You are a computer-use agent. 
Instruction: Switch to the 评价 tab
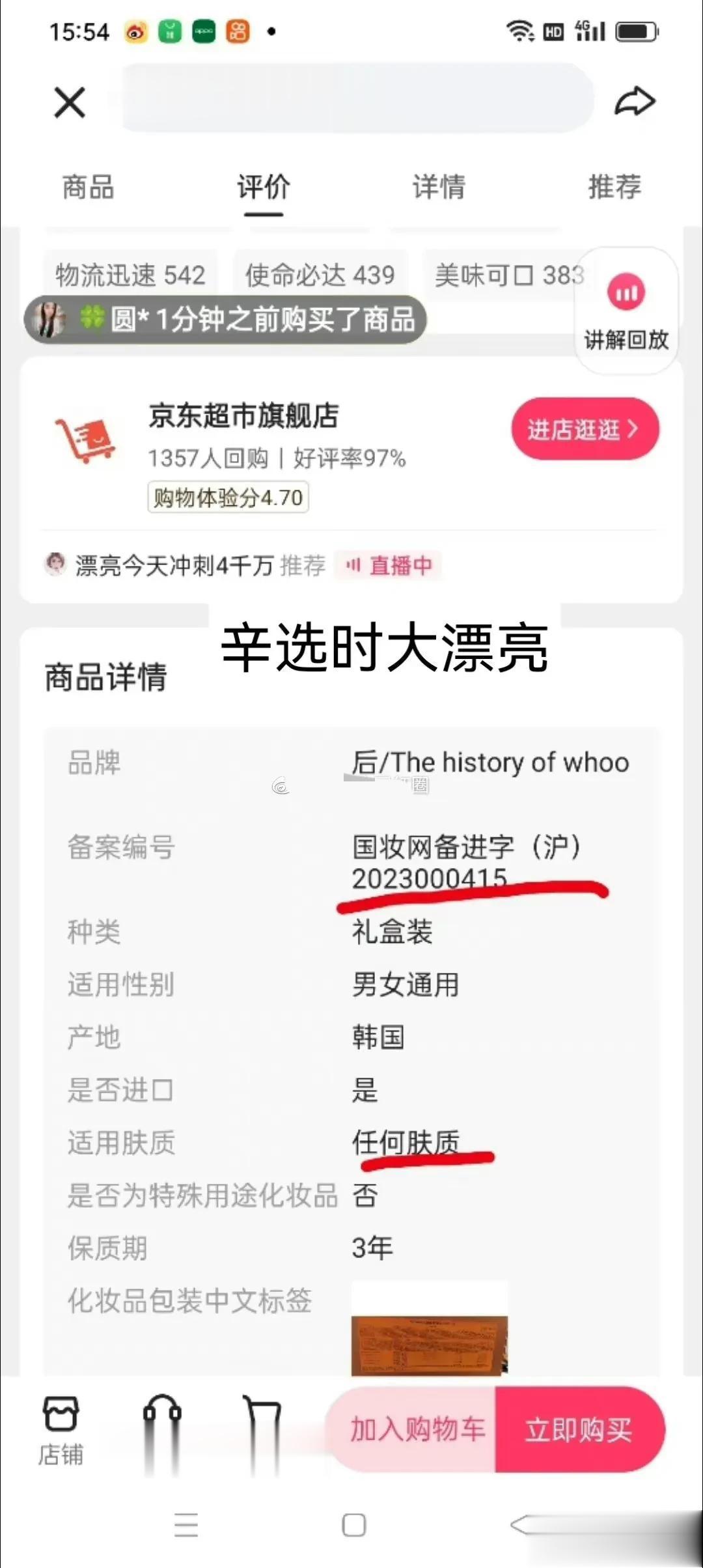263,188
